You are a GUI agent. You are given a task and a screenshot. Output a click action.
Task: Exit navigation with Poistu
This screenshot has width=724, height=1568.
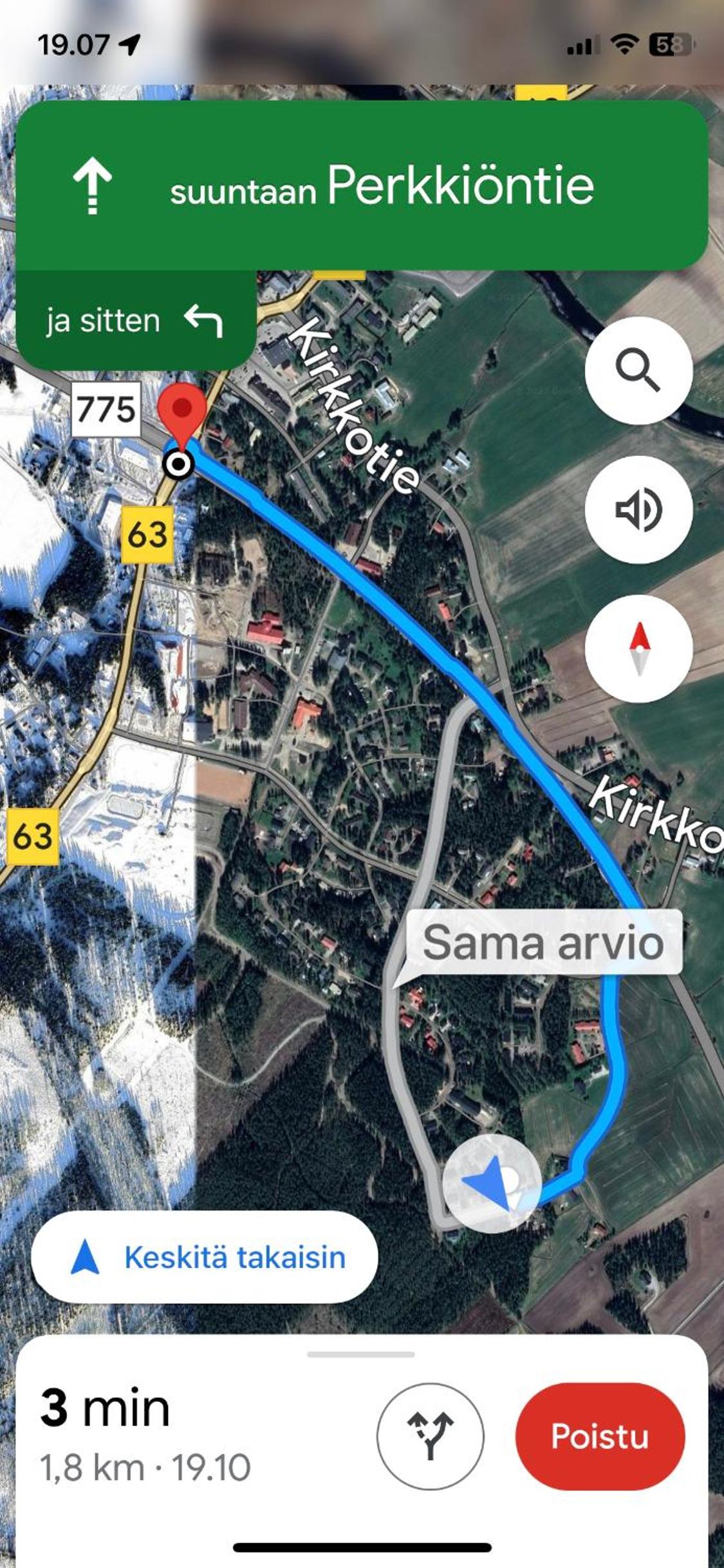[x=600, y=1436]
